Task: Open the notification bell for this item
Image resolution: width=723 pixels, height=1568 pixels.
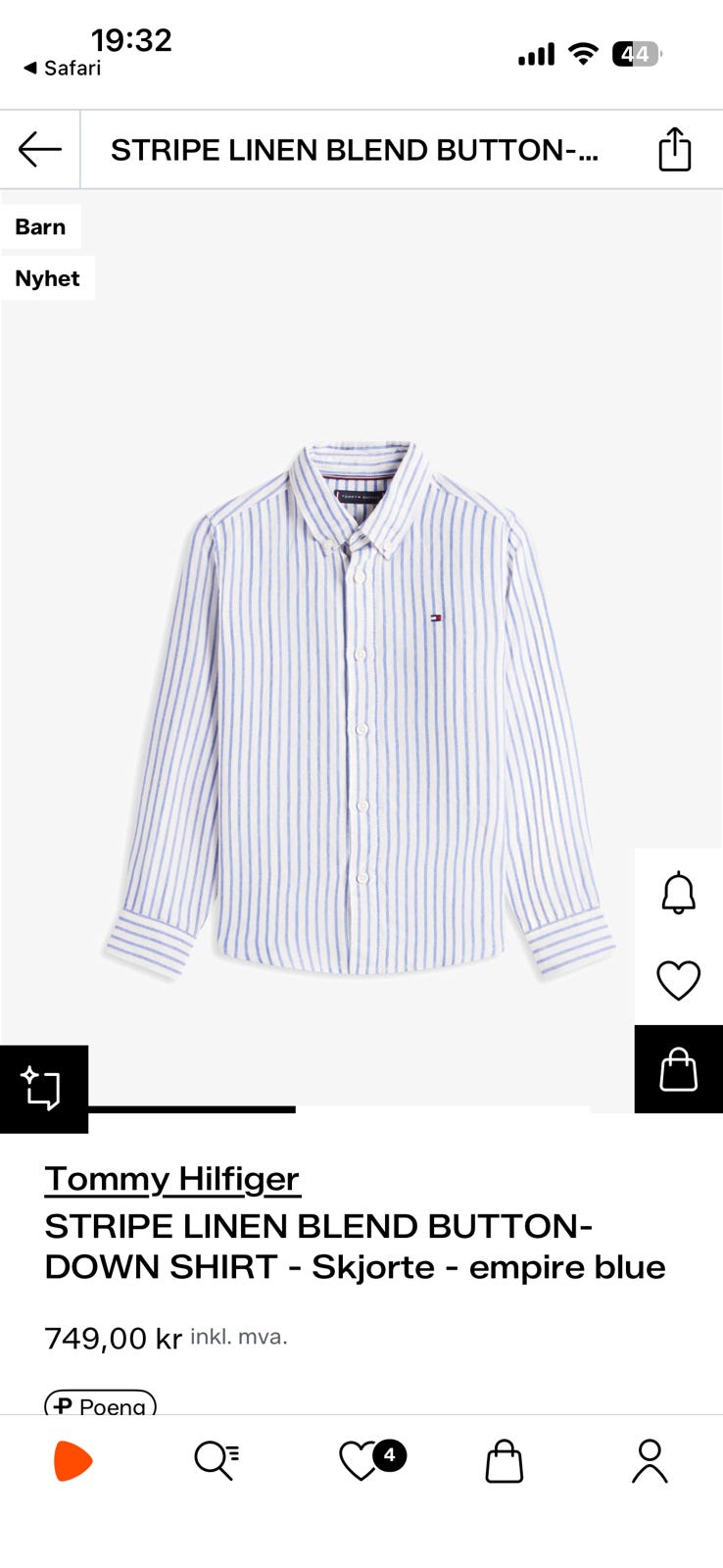Action: [x=678, y=893]
